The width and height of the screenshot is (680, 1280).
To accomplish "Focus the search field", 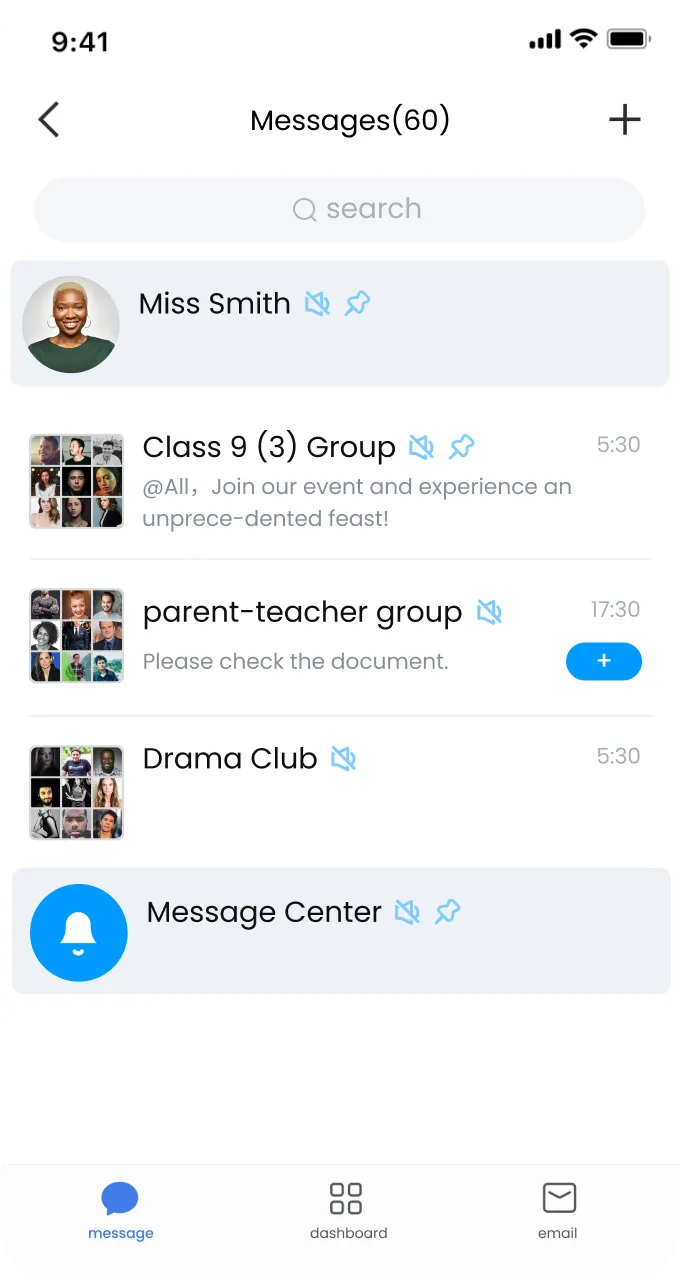I will coord(340,209).
